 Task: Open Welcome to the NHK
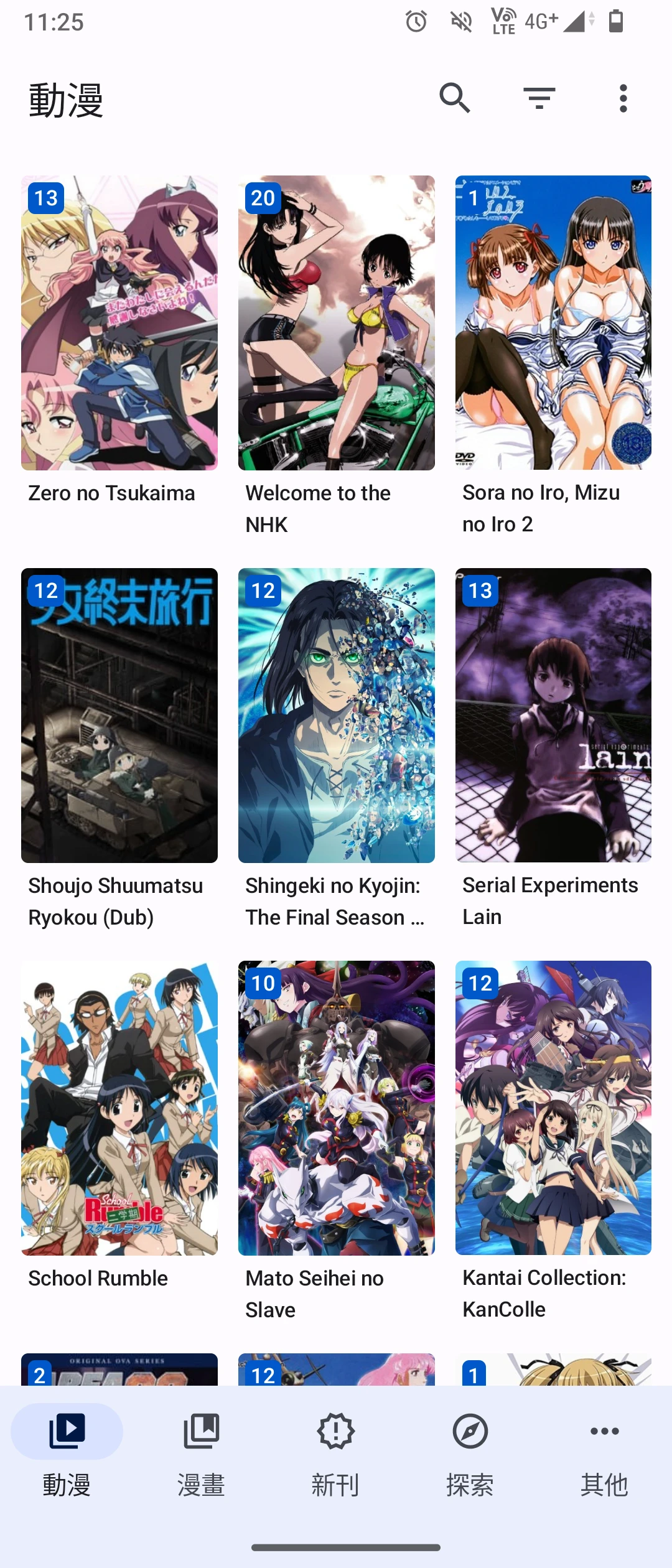336,323
